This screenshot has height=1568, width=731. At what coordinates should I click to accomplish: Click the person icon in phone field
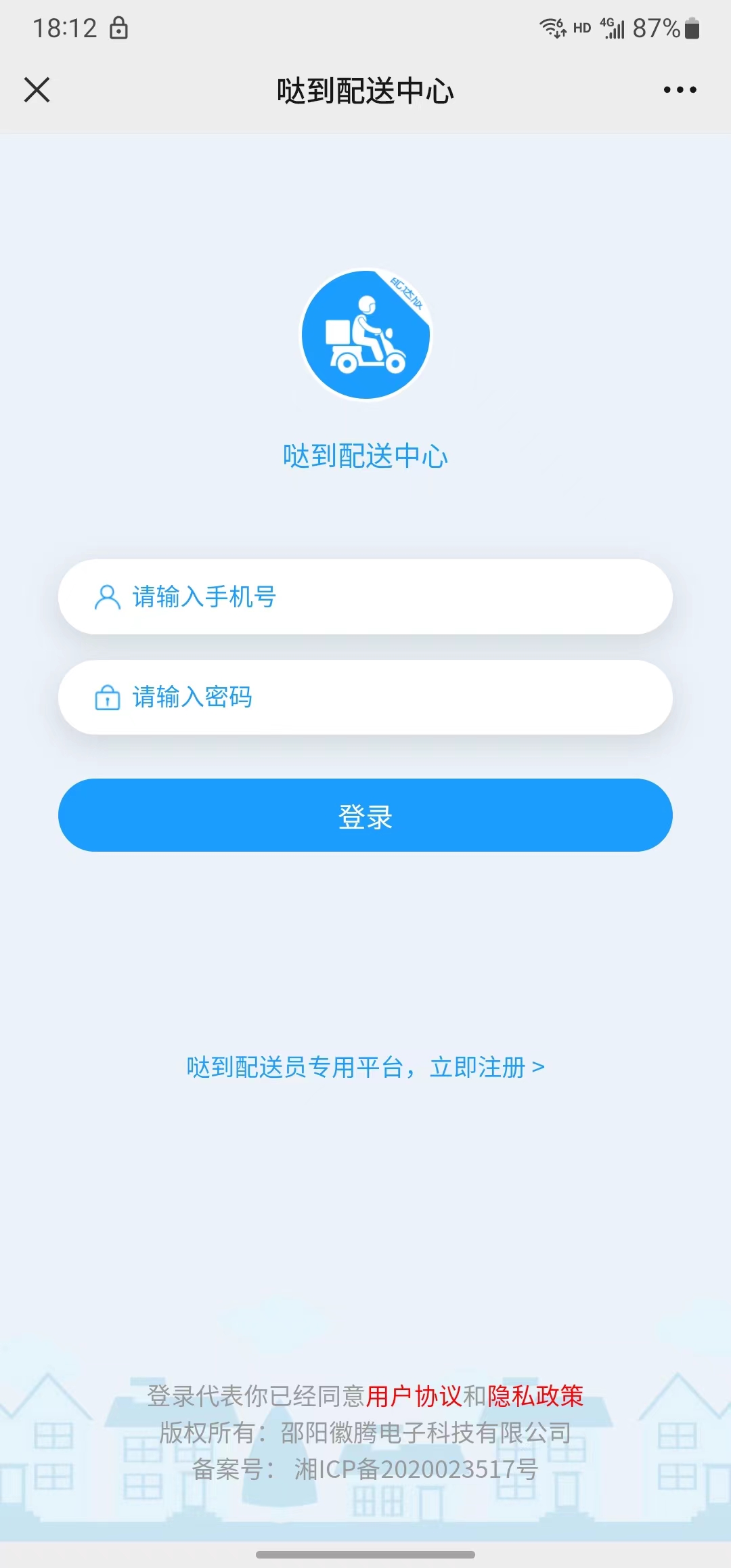106,596
